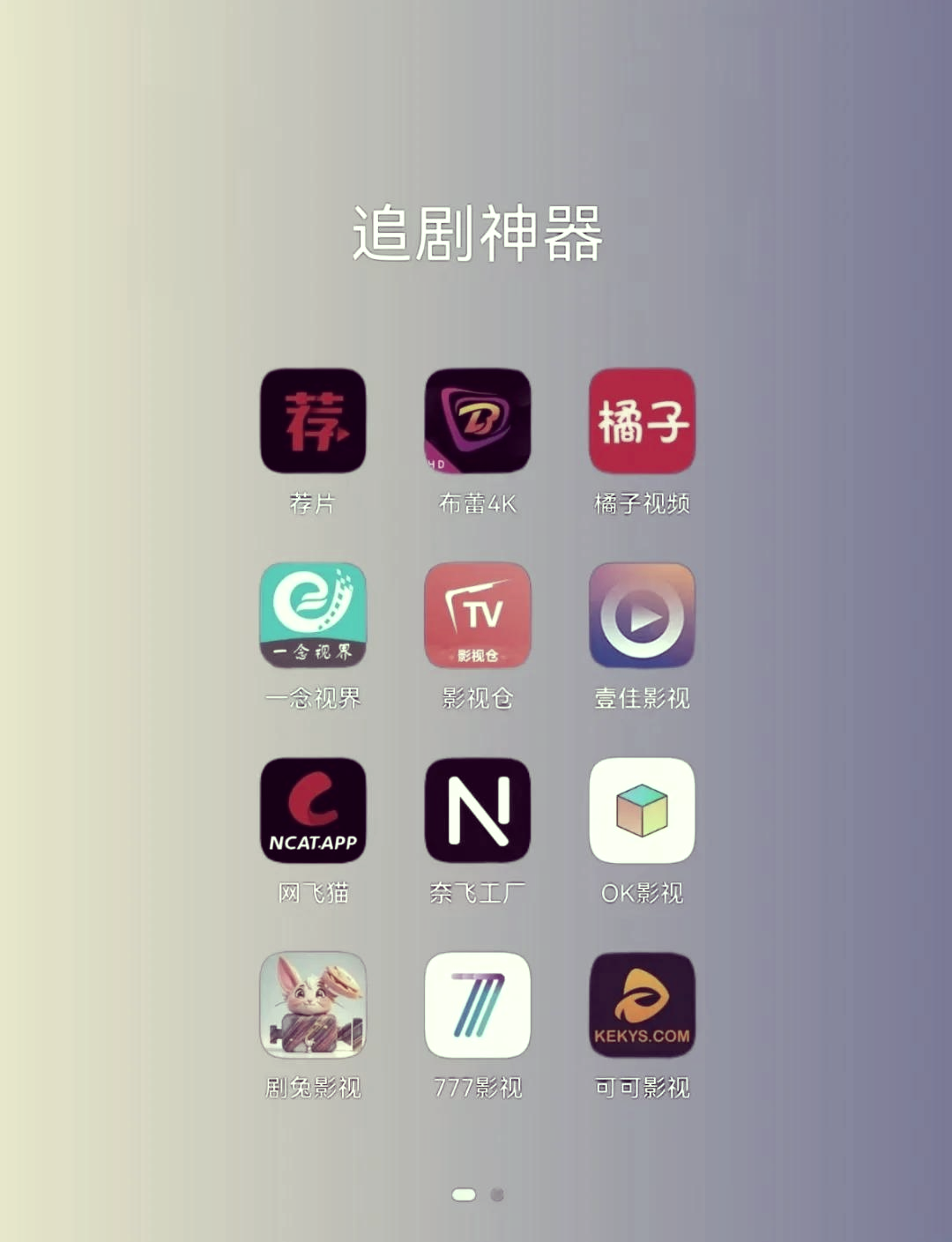
Task: Launch 壹佳影视 app
Action: pos(642,615)
